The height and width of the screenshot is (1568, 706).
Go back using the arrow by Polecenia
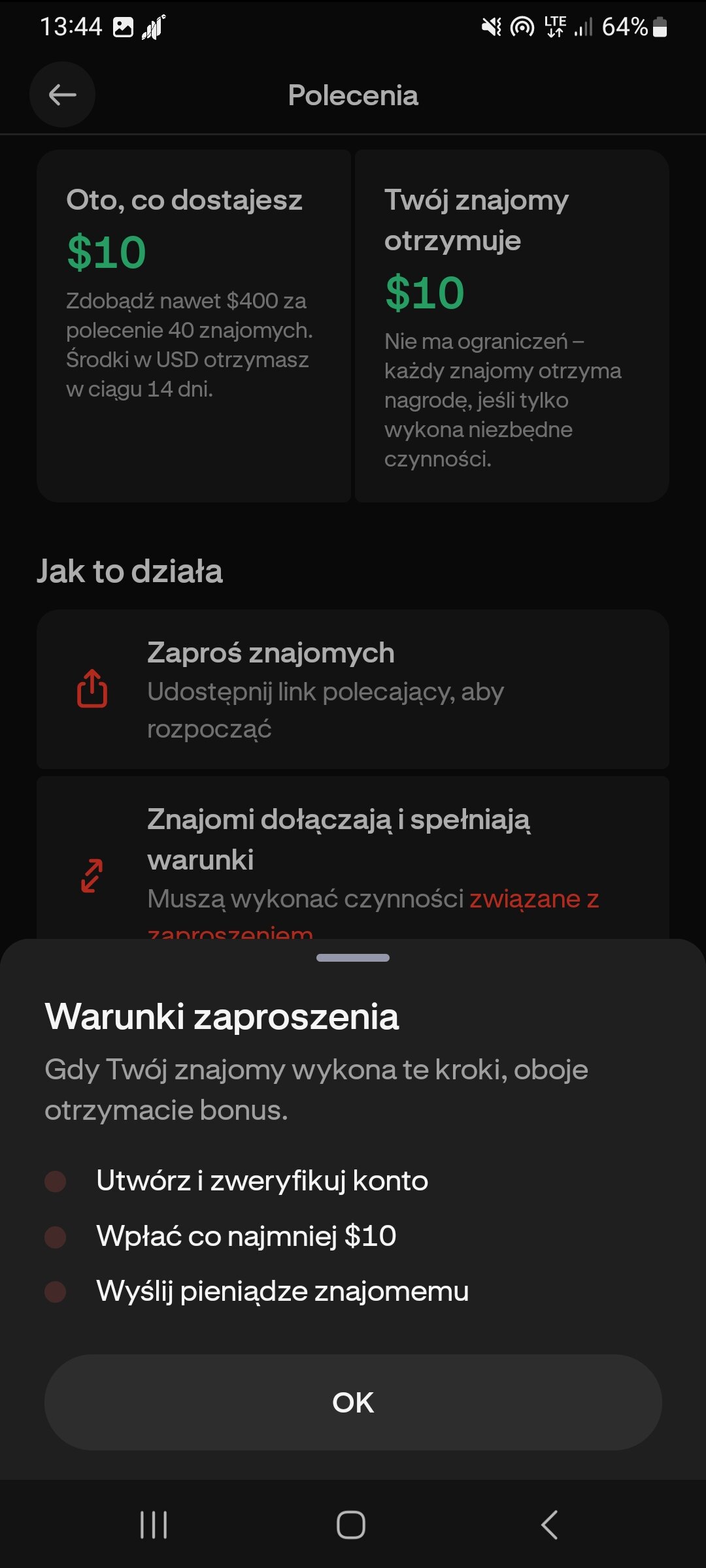click(62, 95)
